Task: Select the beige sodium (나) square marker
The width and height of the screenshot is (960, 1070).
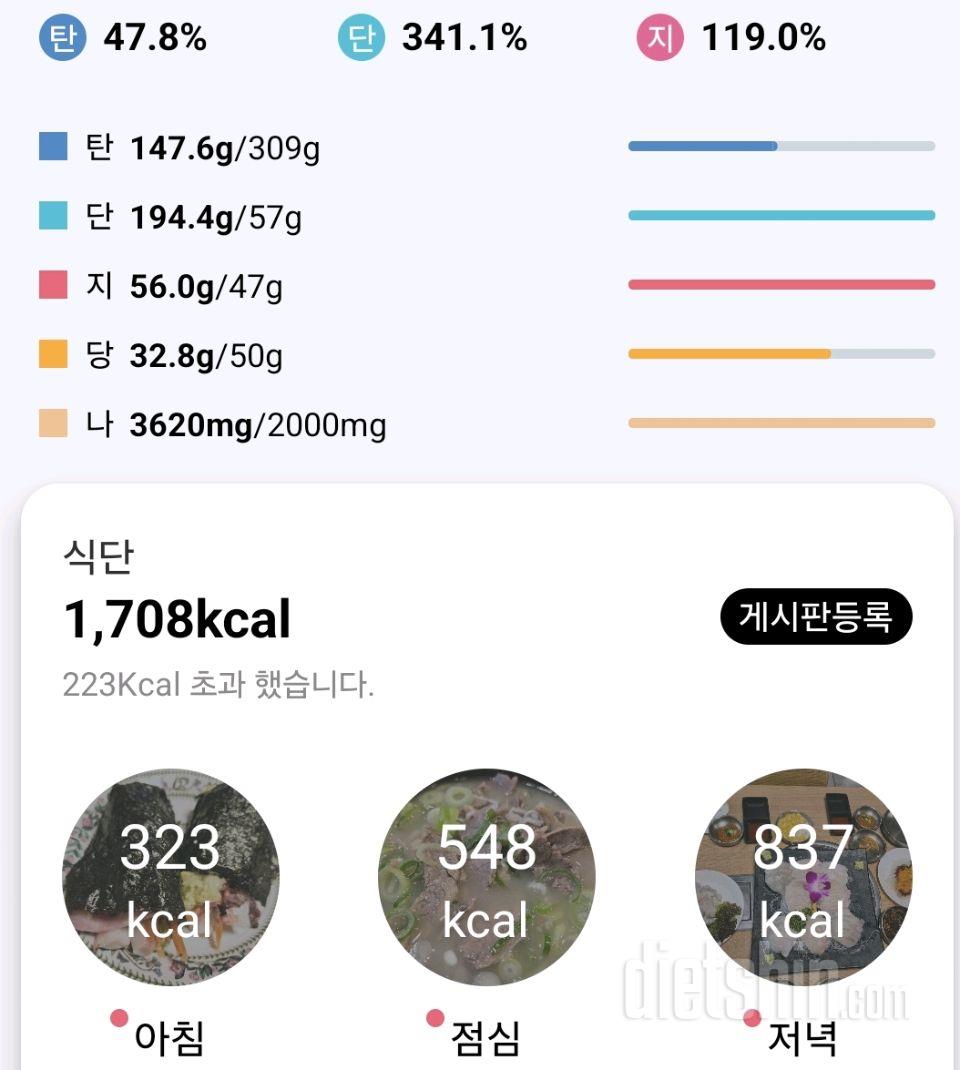Action: [x=55, y=423]
